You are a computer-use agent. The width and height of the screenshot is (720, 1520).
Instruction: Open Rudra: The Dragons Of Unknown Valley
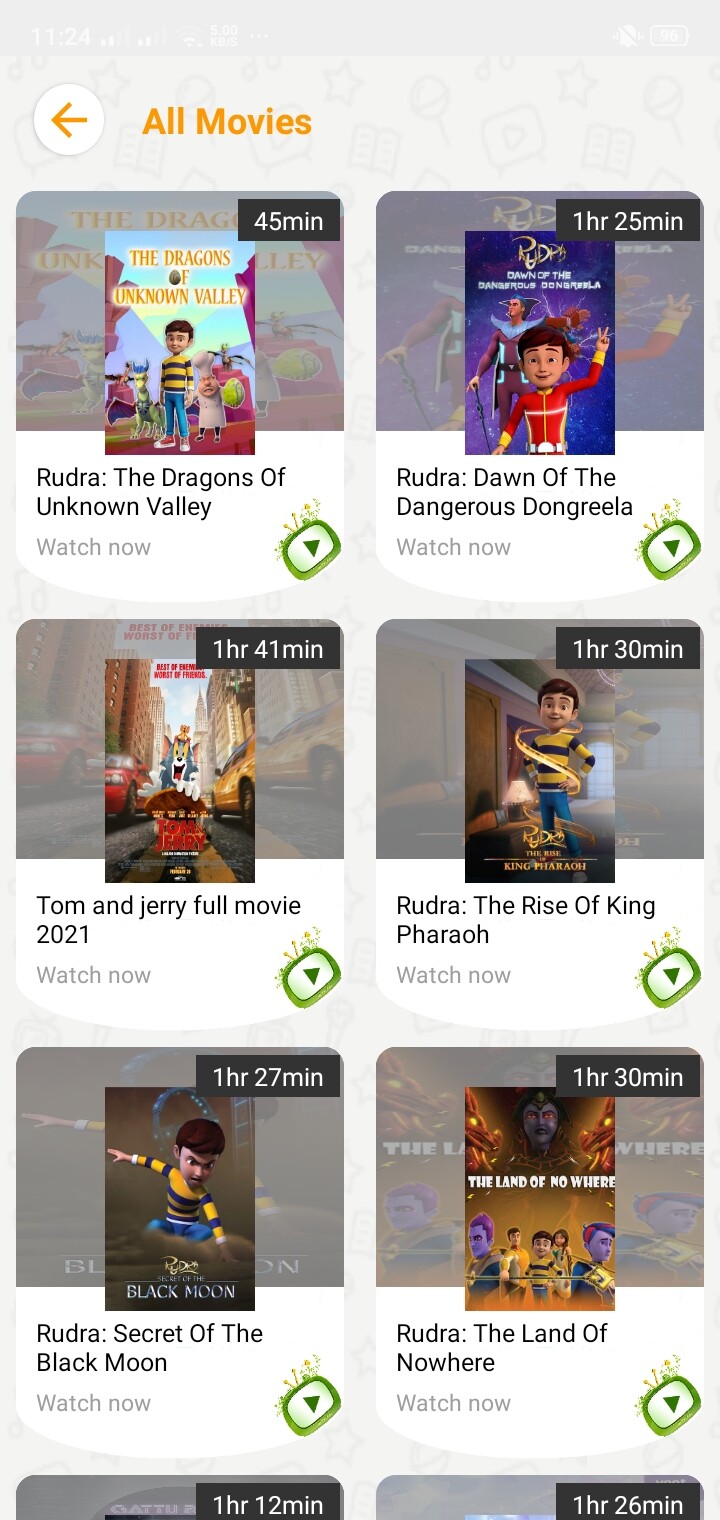180,342
